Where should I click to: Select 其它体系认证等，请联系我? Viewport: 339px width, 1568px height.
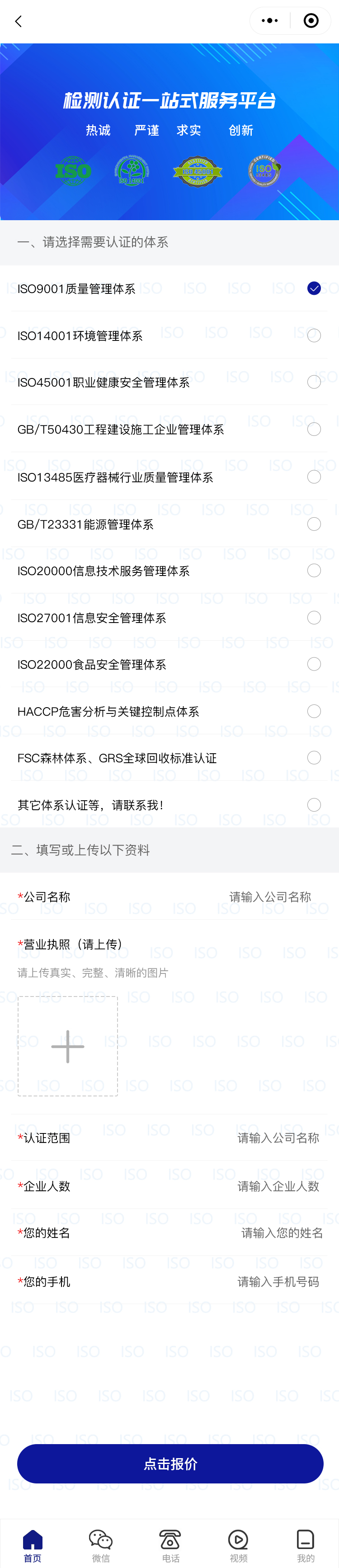tap(313, 805)
